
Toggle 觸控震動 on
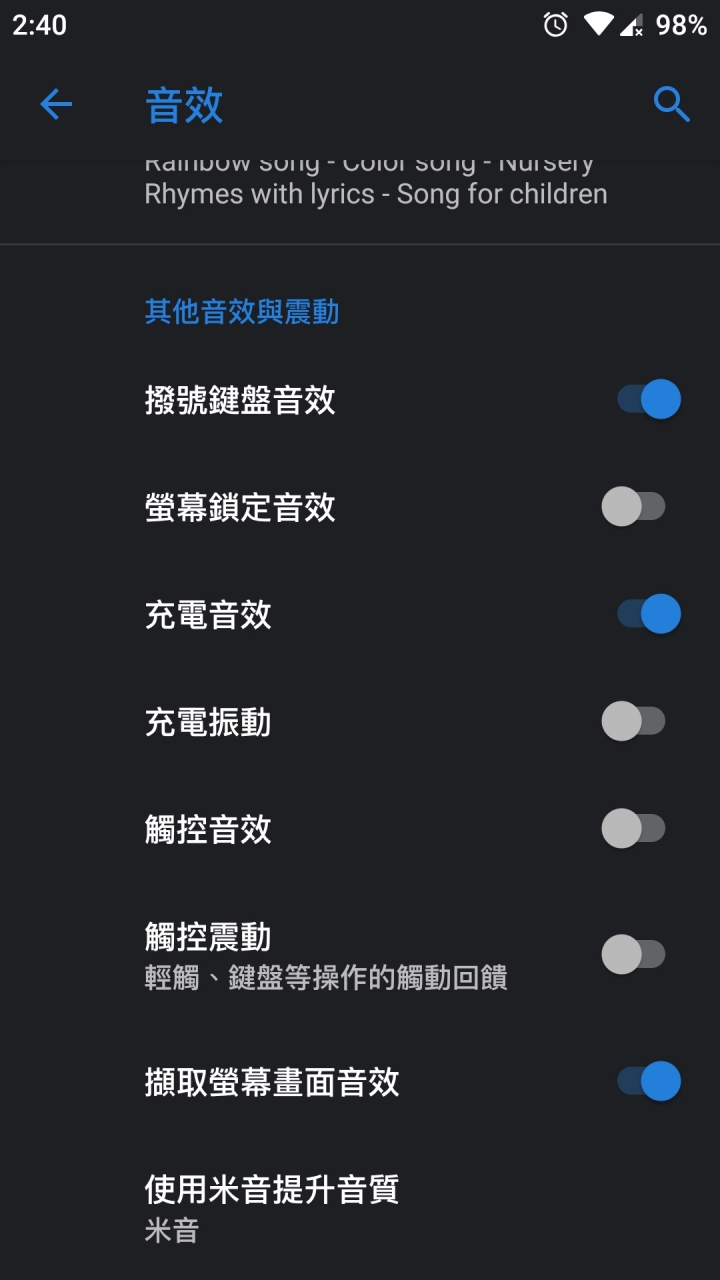[x=634, y=954]
